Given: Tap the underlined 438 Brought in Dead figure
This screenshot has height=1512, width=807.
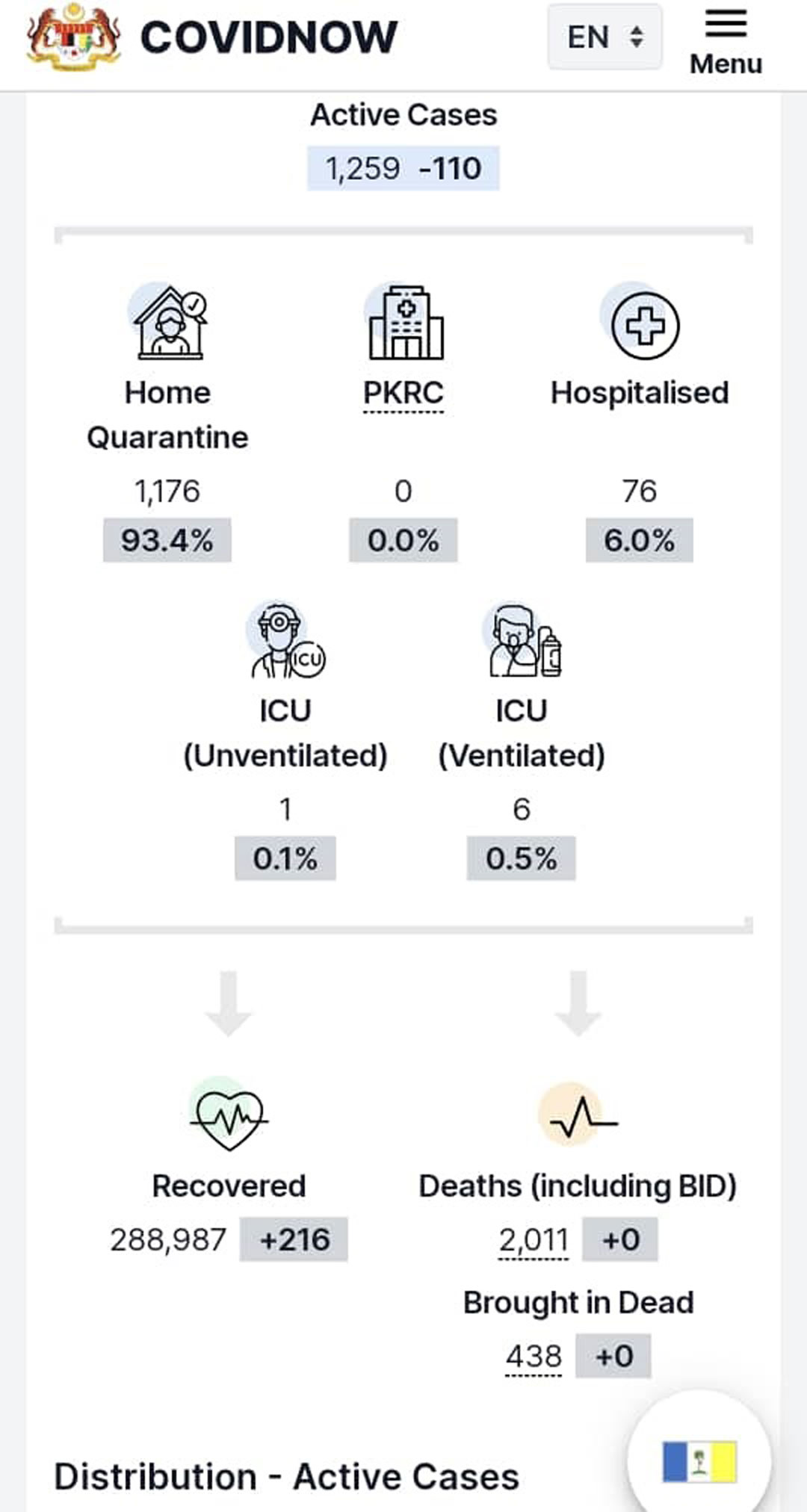Looking at the screenshot, I should pos(534,1357).
